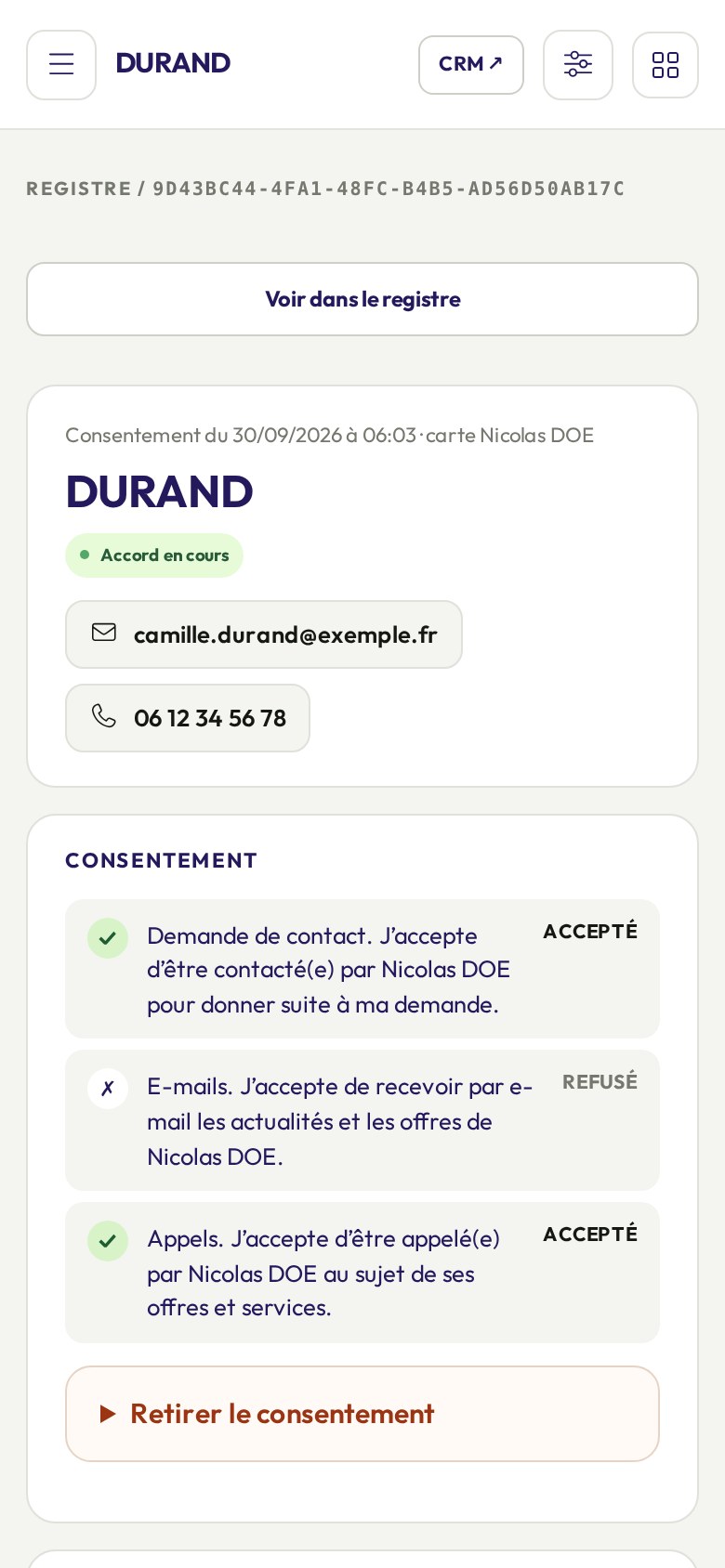This screenshot has height=1568, width=725.
Task: Go to the REGISTRE breadcrumb
Action: click(x=79, y=189)
